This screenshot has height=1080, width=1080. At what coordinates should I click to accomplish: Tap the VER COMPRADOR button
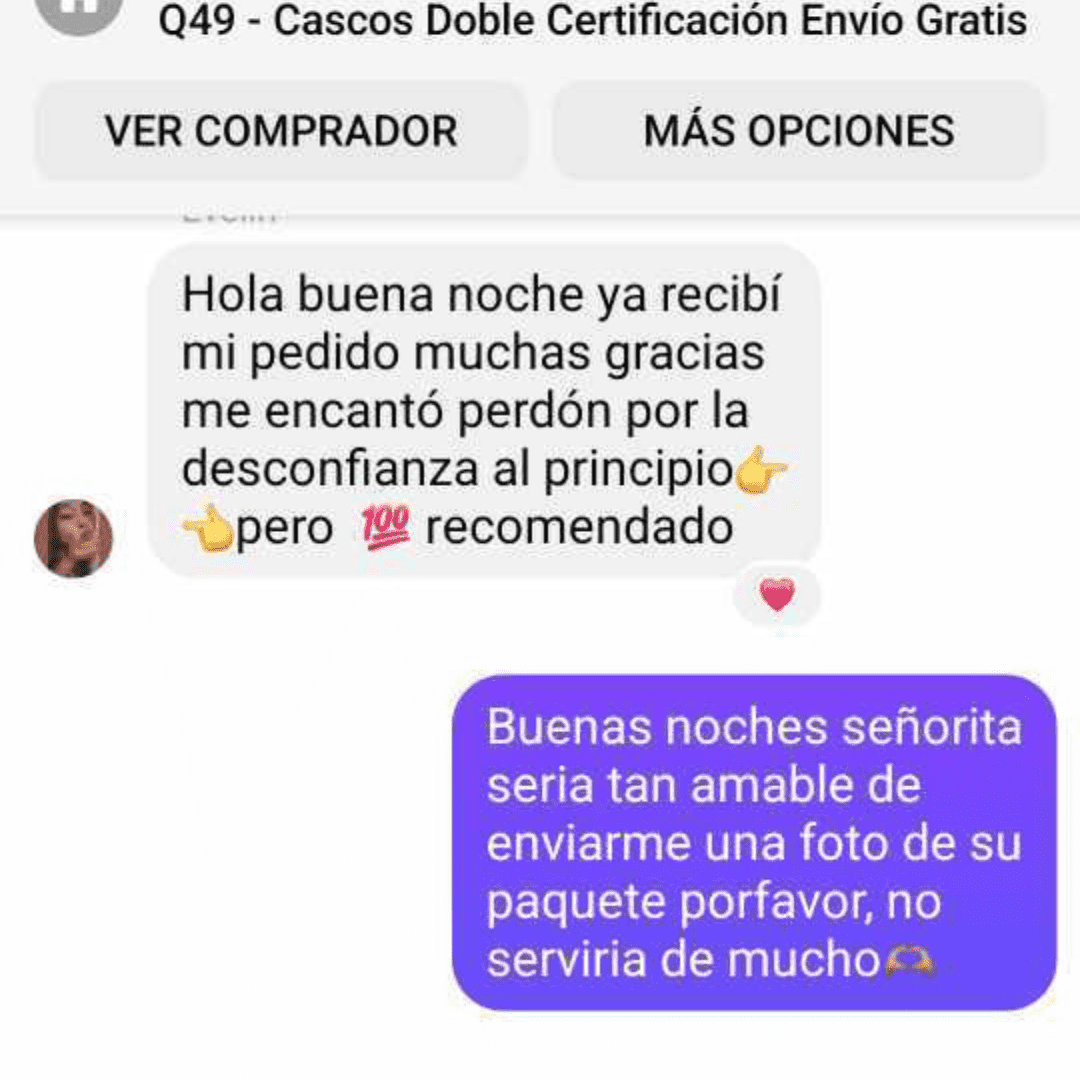pos(281,131)
